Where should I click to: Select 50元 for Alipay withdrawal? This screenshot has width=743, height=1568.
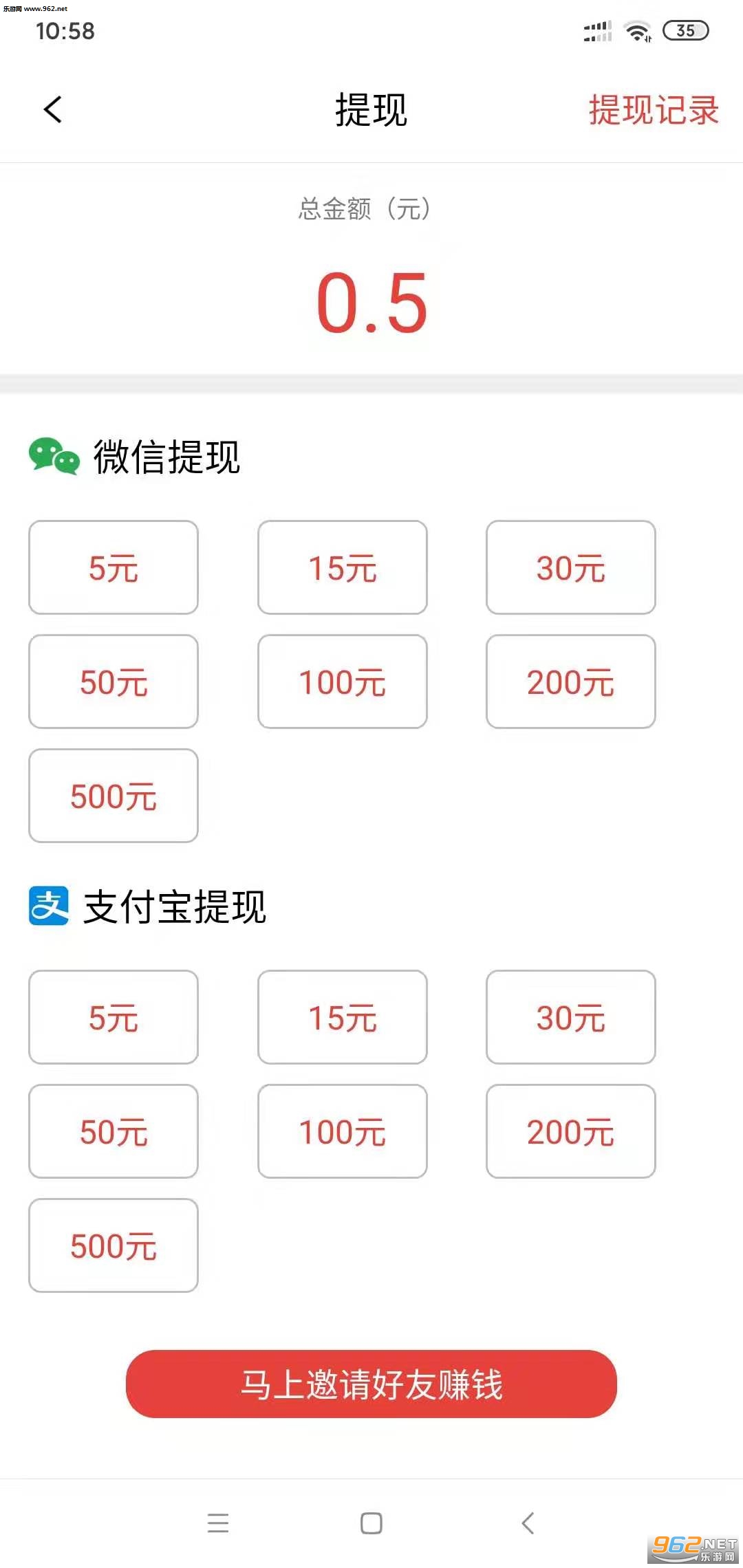pyautogui.click(x=114, y=1131)
